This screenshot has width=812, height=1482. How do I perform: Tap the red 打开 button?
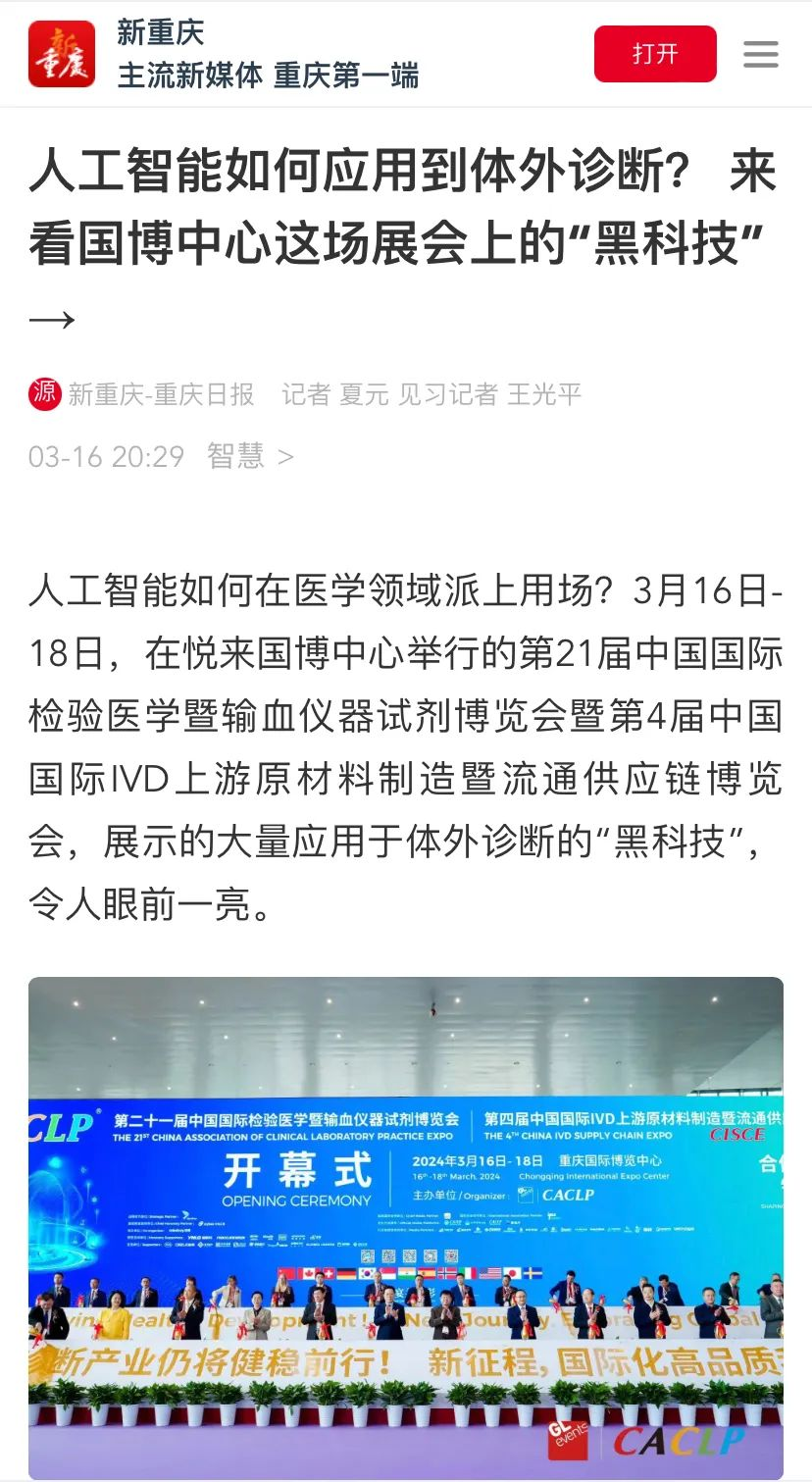click(x=654, y=54)
